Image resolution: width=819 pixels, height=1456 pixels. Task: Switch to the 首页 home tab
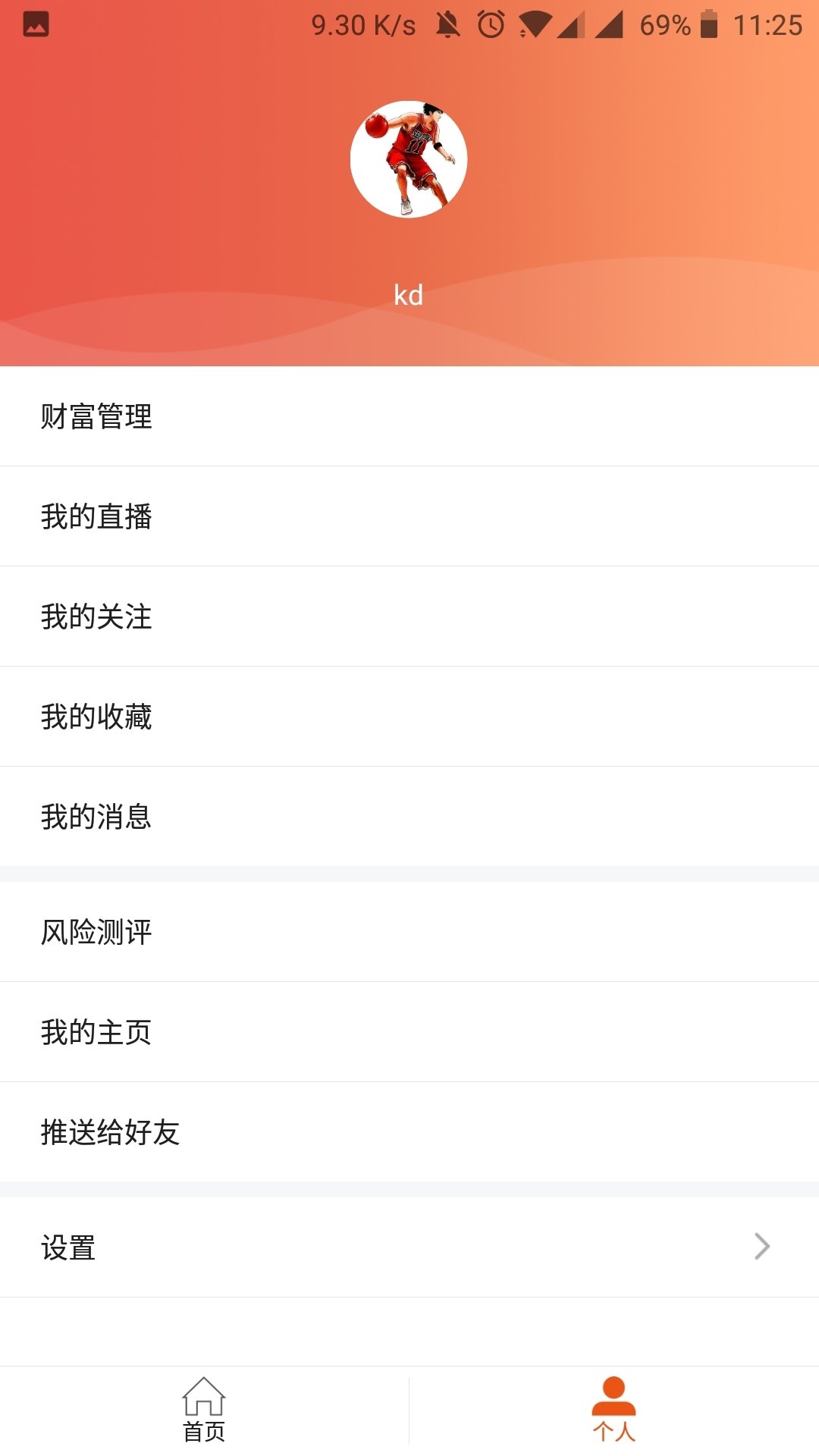204,1410
